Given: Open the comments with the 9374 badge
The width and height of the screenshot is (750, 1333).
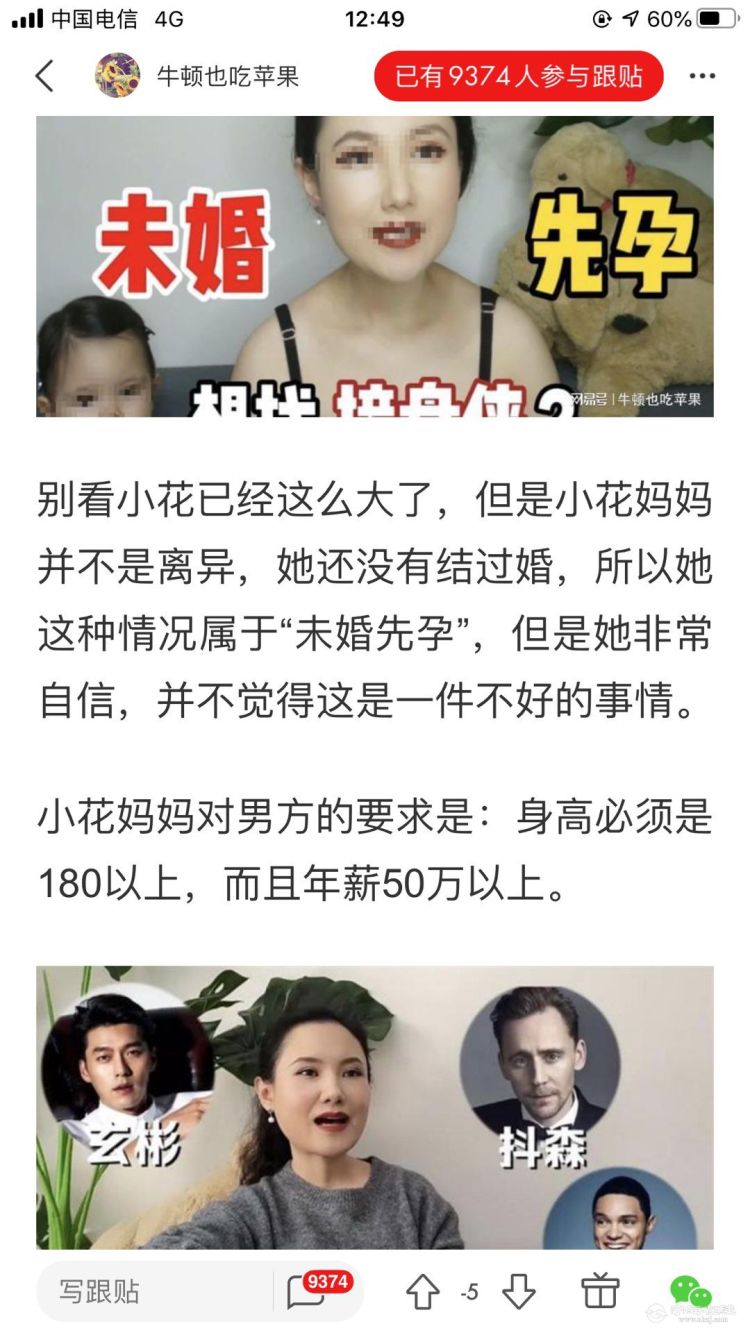Looking at the screenshot, I should (314, 1291).
